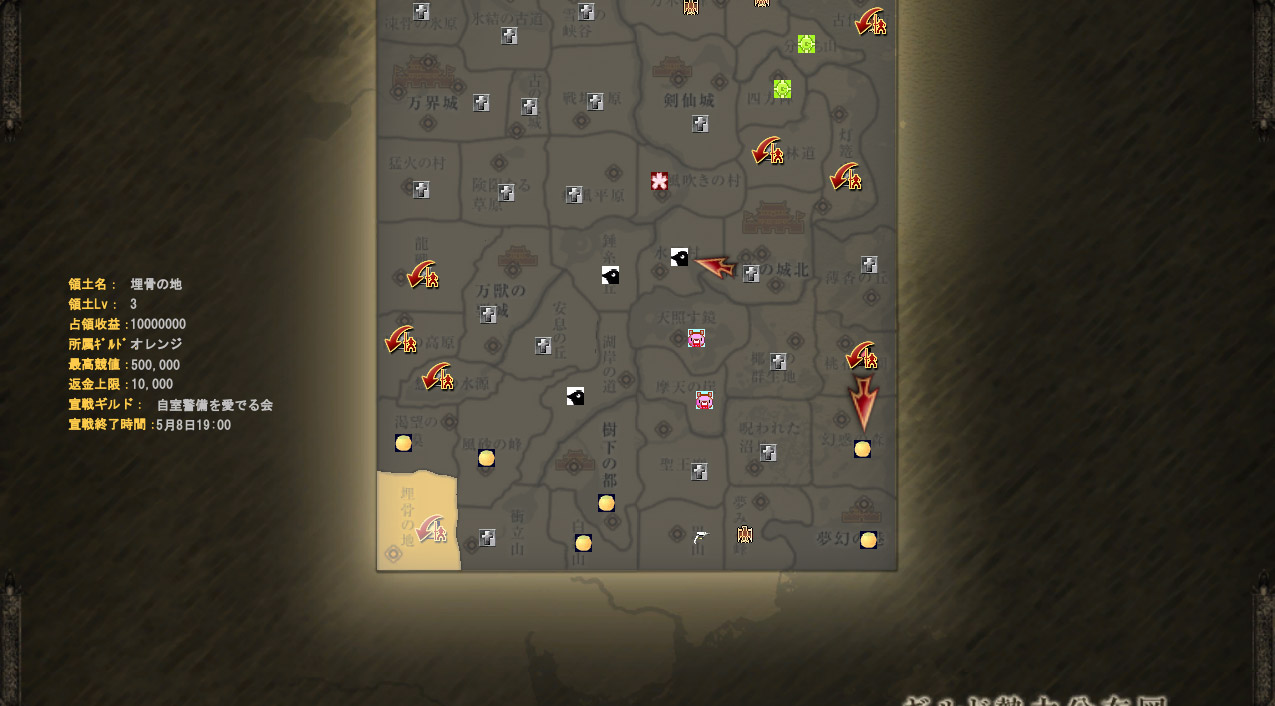Select the 薄香の丘 territory
The height and width of the screenshot is (706, 1275).
(855, 277)
